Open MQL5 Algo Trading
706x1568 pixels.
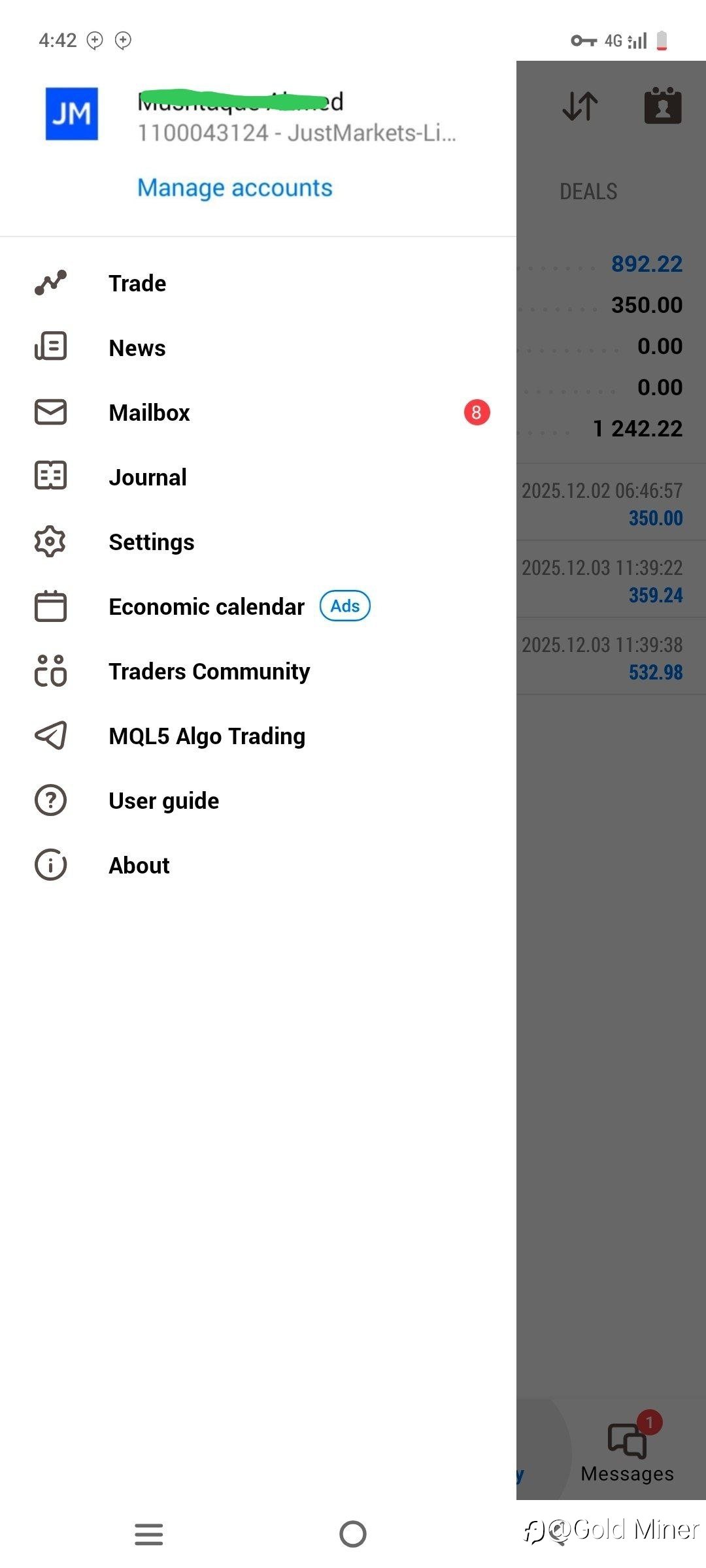[207, 735]
